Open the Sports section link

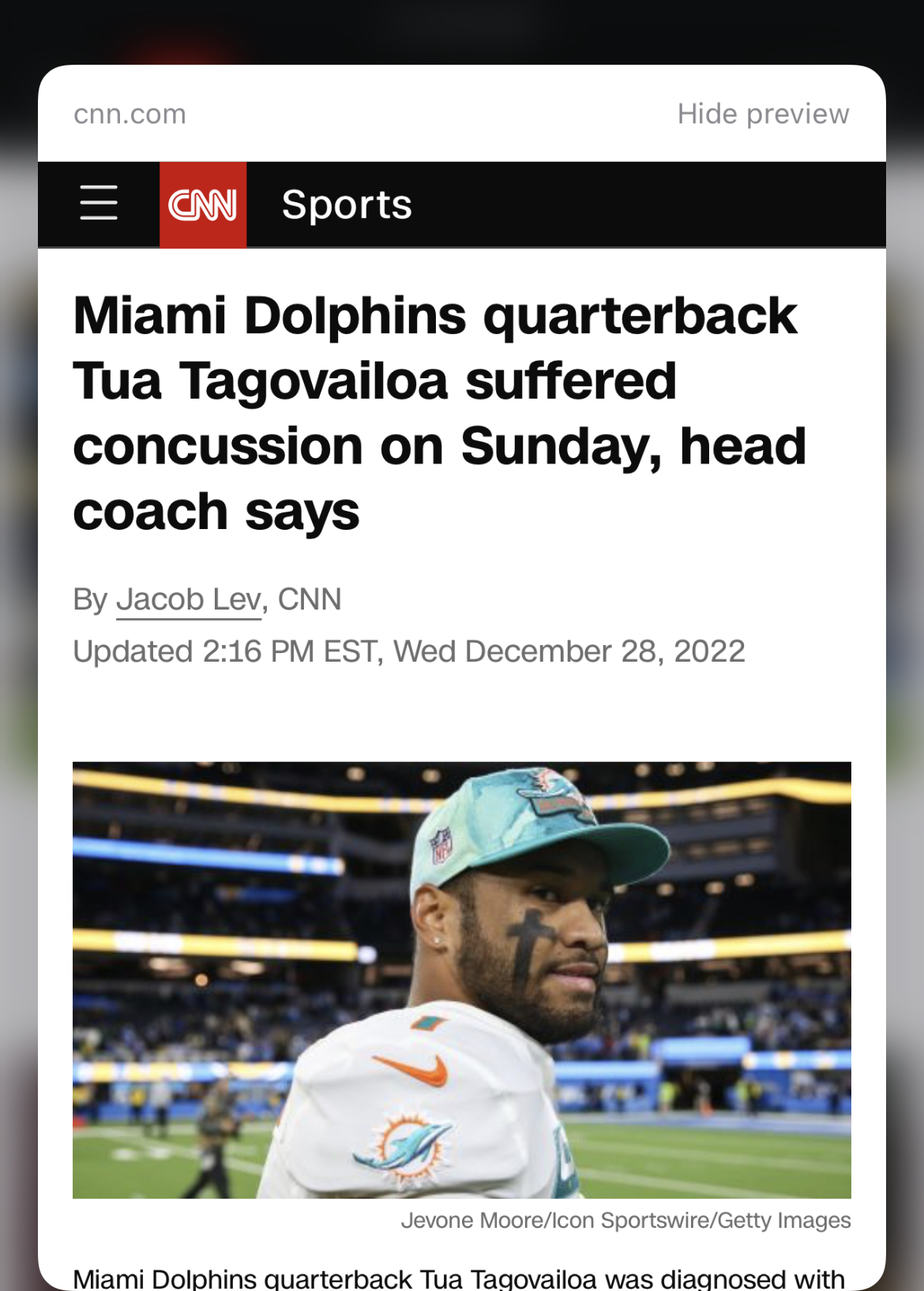[347, 205]
